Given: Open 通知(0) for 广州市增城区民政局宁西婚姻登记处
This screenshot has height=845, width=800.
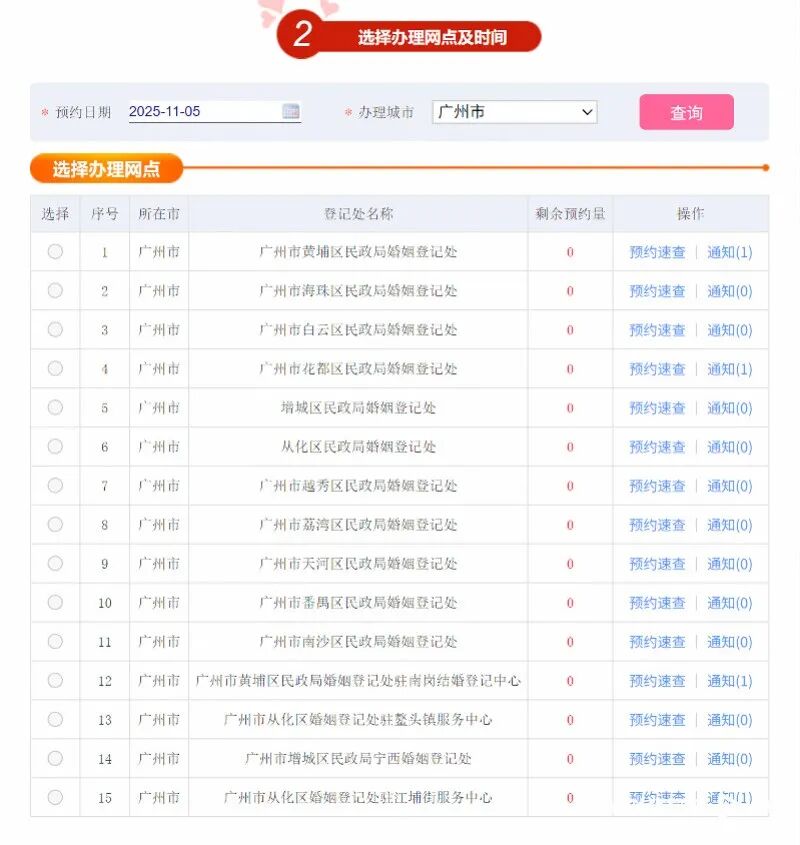Looking at the screenshot, I should [729, 759].
